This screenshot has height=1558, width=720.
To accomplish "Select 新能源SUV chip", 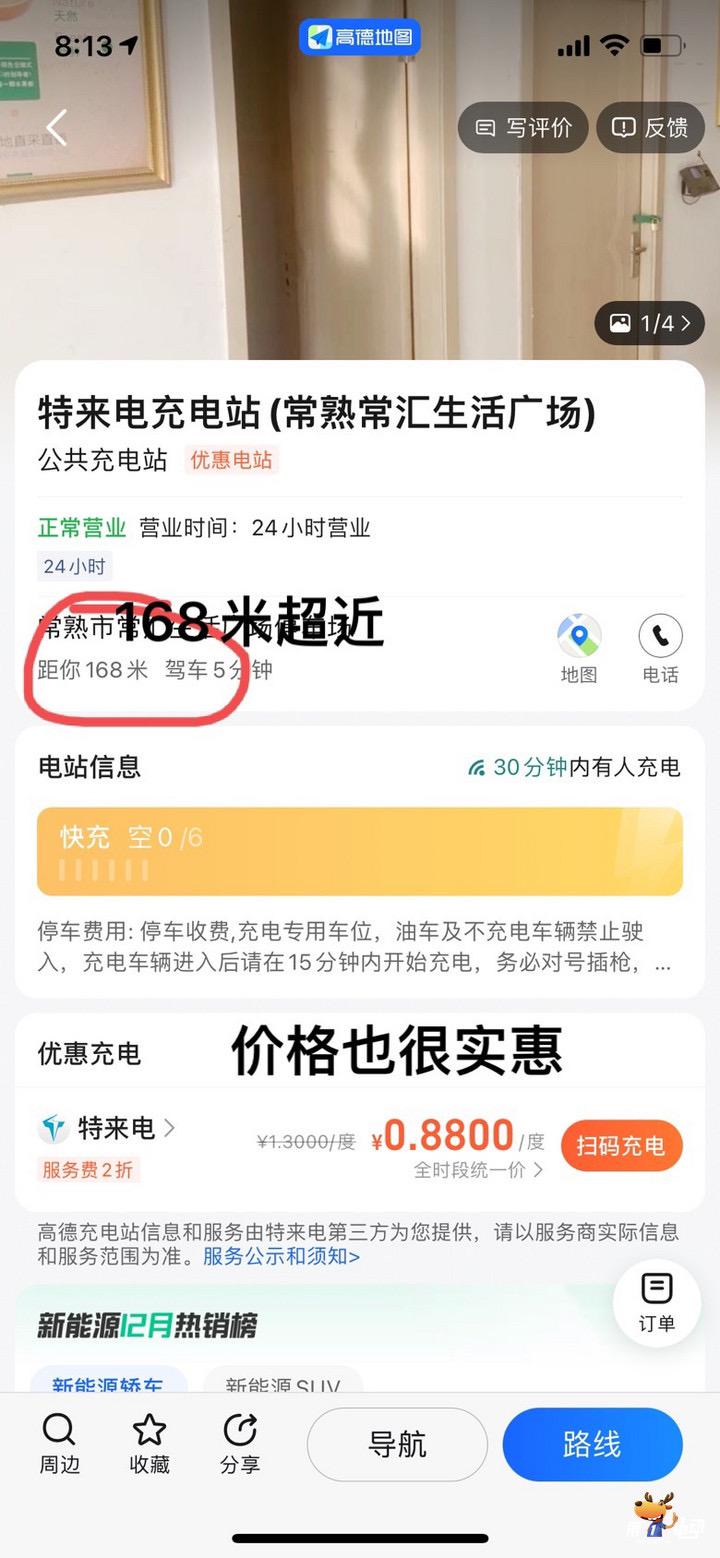I will 282,1384.
